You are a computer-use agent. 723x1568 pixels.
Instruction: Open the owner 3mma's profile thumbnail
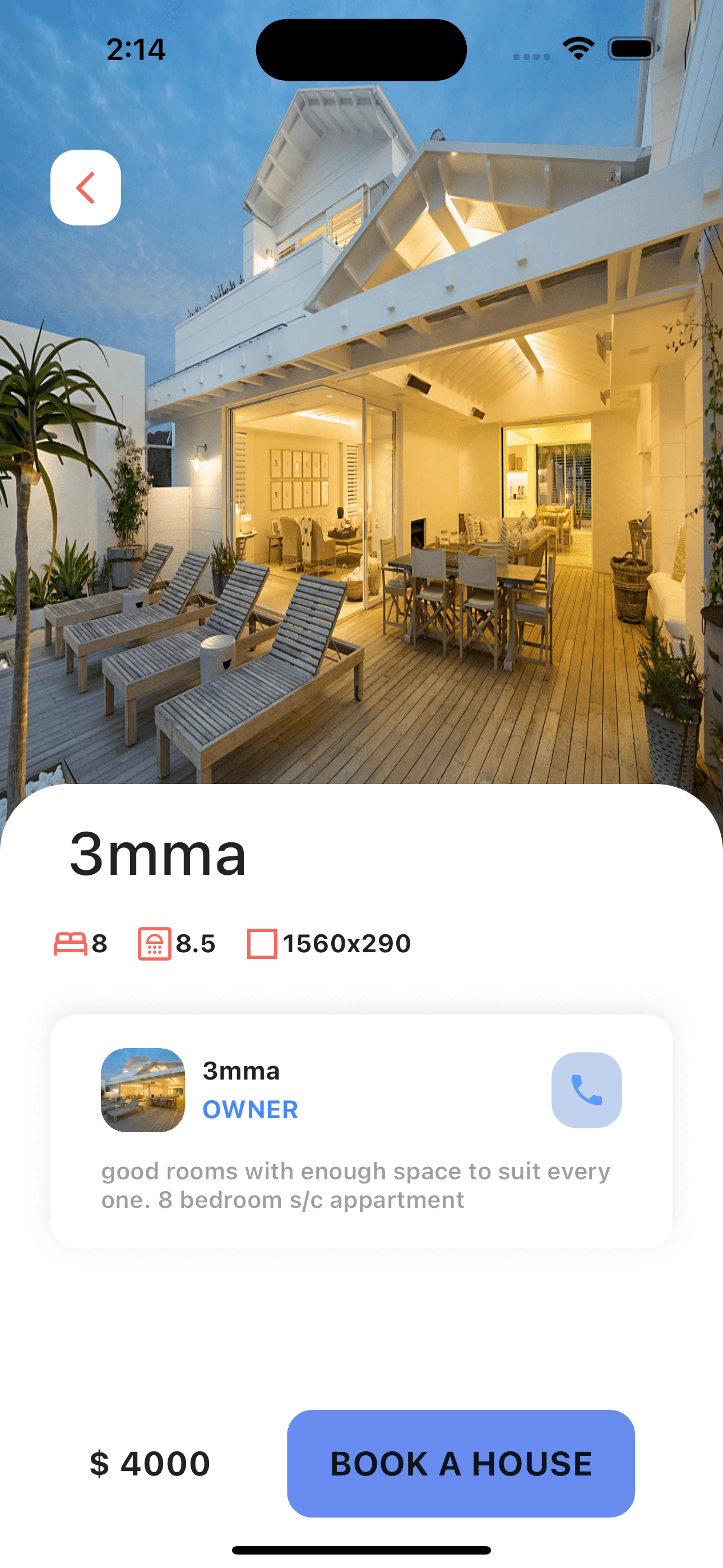point(143,1090)
